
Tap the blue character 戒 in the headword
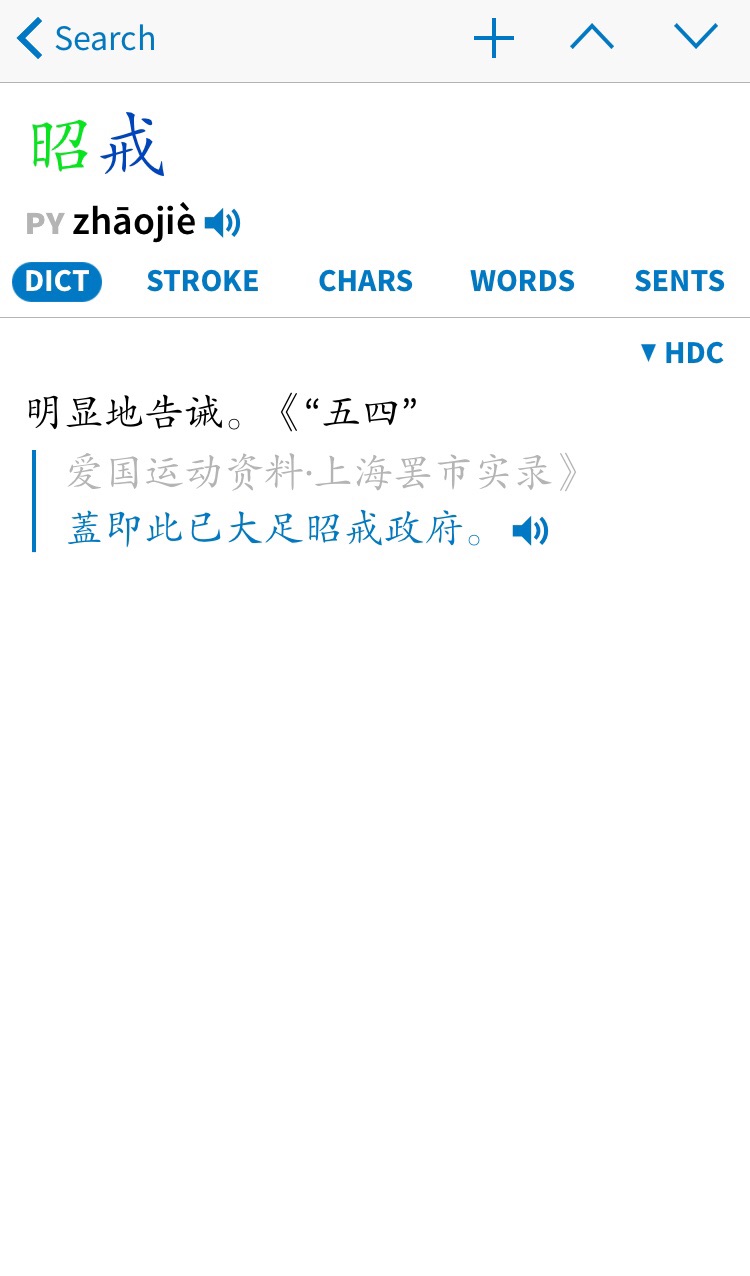click(131, 146)
